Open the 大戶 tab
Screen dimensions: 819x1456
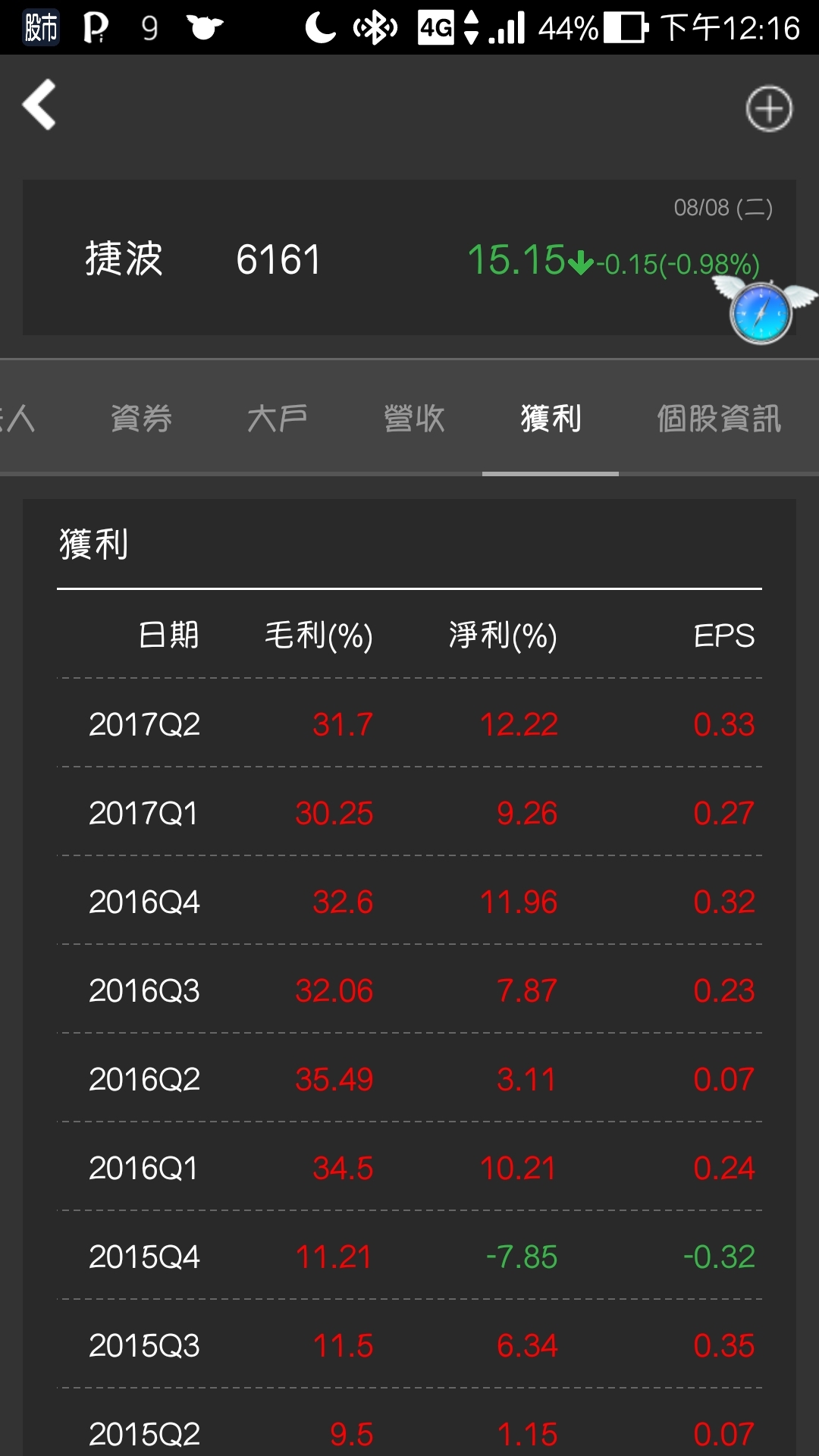[278, 418]
